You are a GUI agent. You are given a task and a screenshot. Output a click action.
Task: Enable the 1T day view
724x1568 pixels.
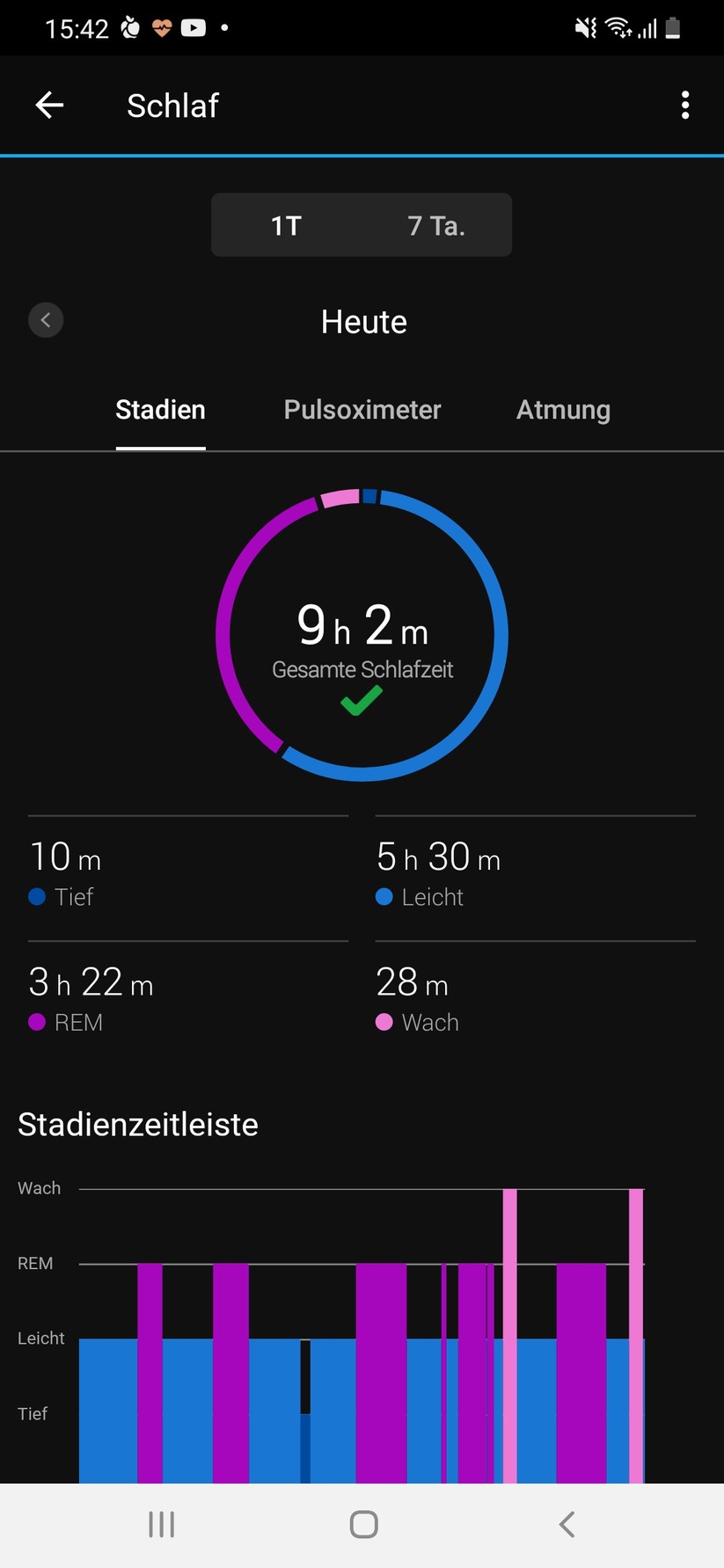(x=286, y=224)
